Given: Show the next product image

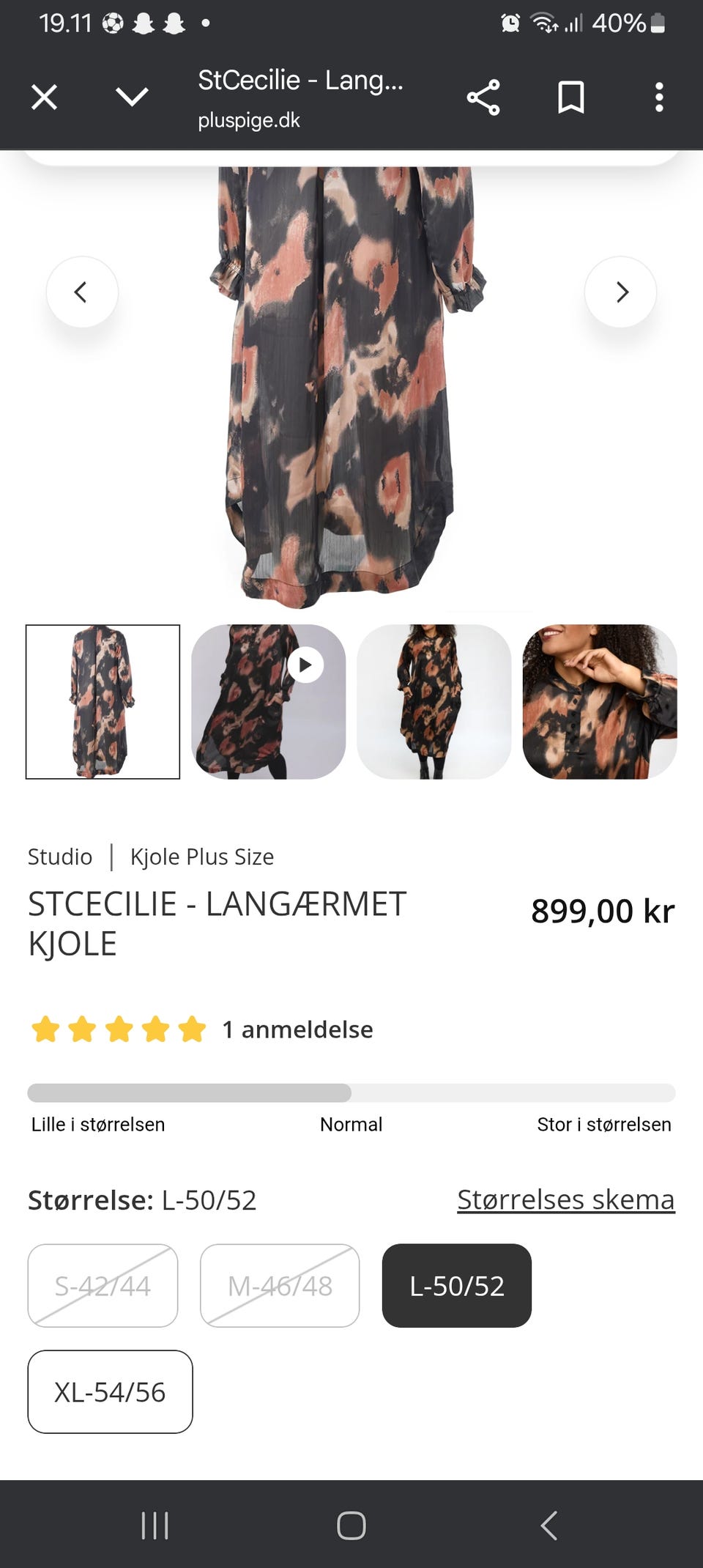Looking at the screenshot, I should click(x=621, y=292).
